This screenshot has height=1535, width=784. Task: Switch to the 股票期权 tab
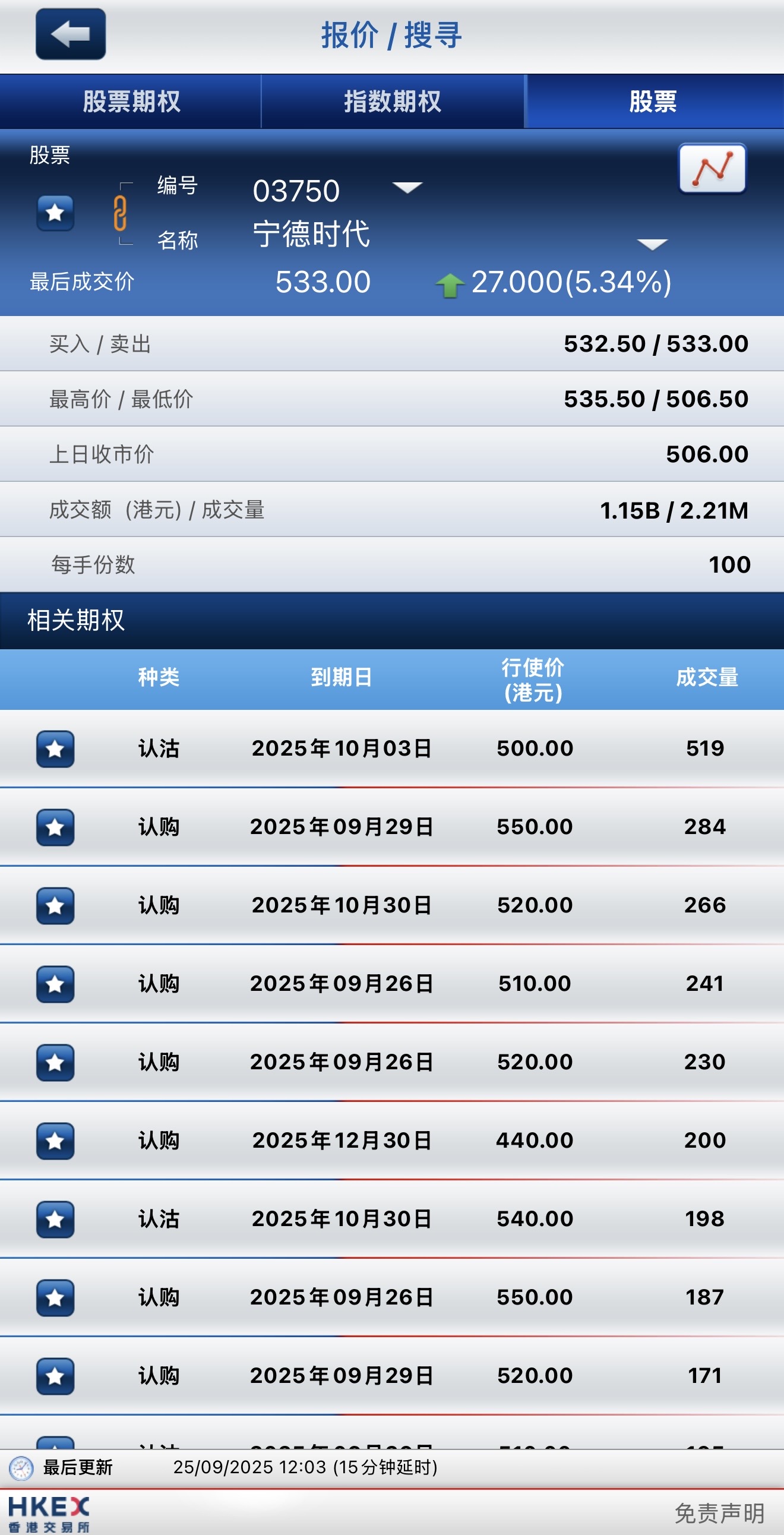[x=131, y=102]
